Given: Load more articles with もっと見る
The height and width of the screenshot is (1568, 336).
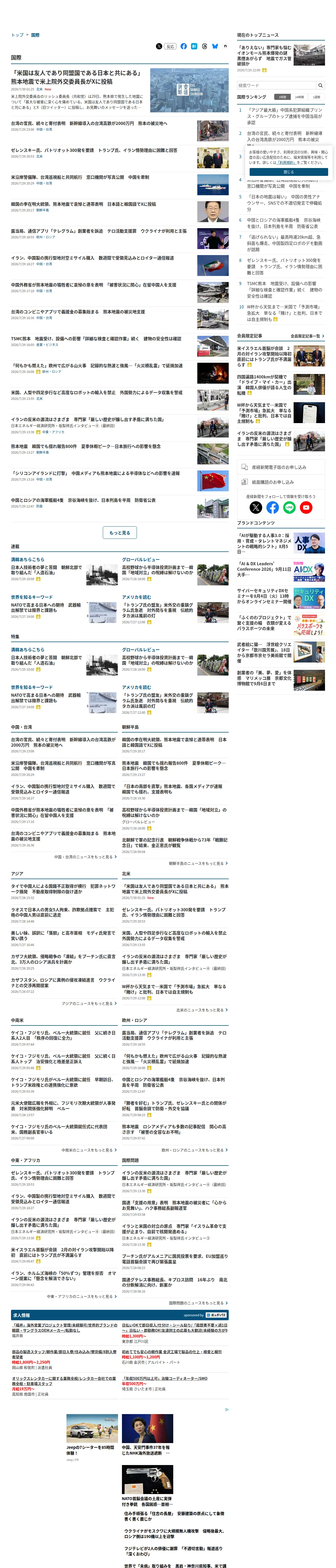Looking at the screenshot, I should pos(120,533).
